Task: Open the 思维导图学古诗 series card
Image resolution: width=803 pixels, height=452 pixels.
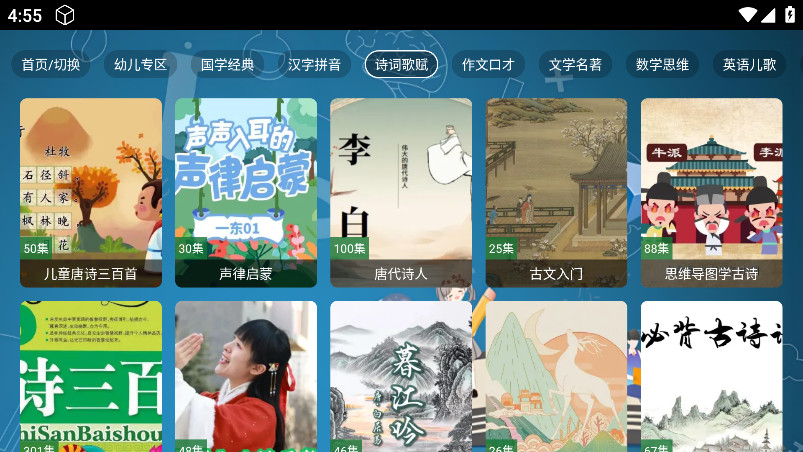Action: coord(711,192)
